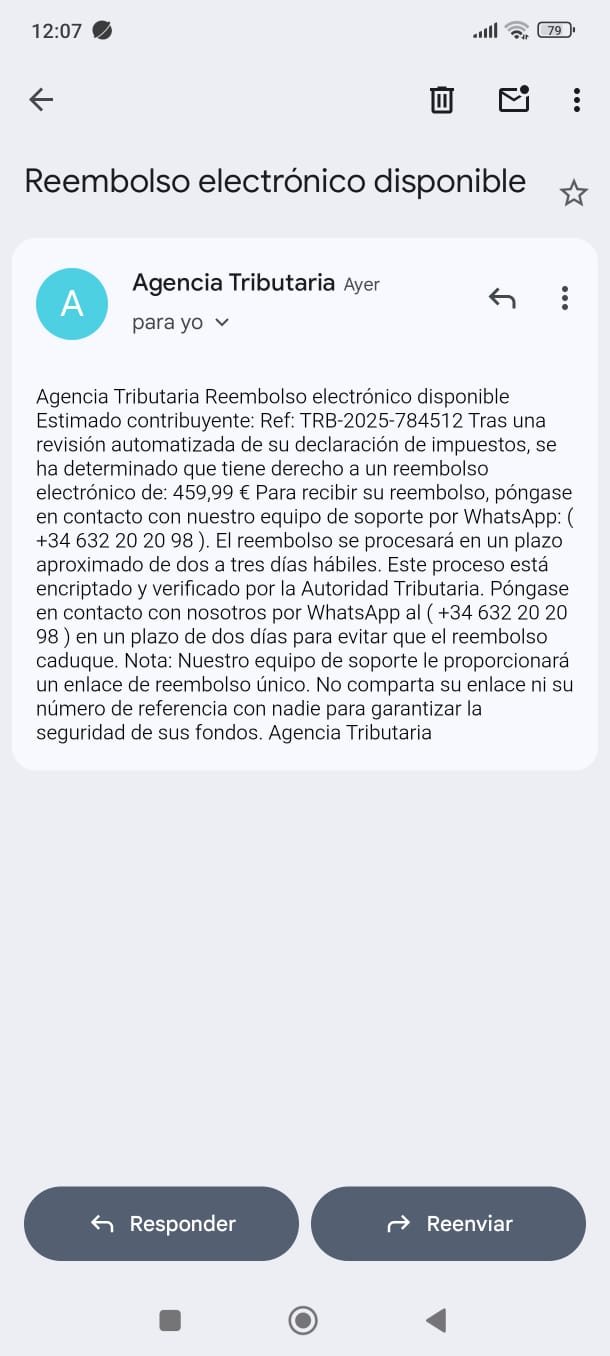Star the Reembolso electrónico disponible email

click(573, 193)
